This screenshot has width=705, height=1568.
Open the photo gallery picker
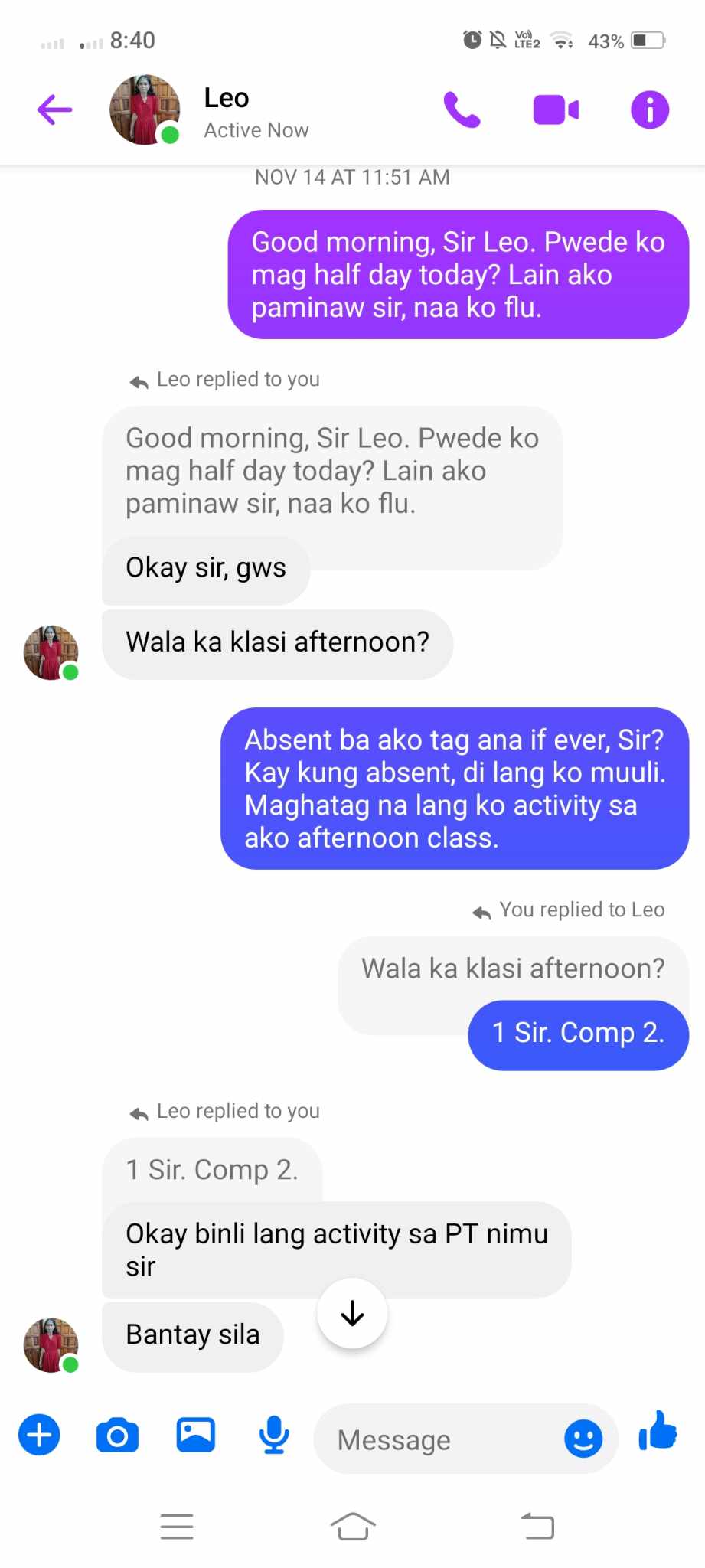(196, 1435)
